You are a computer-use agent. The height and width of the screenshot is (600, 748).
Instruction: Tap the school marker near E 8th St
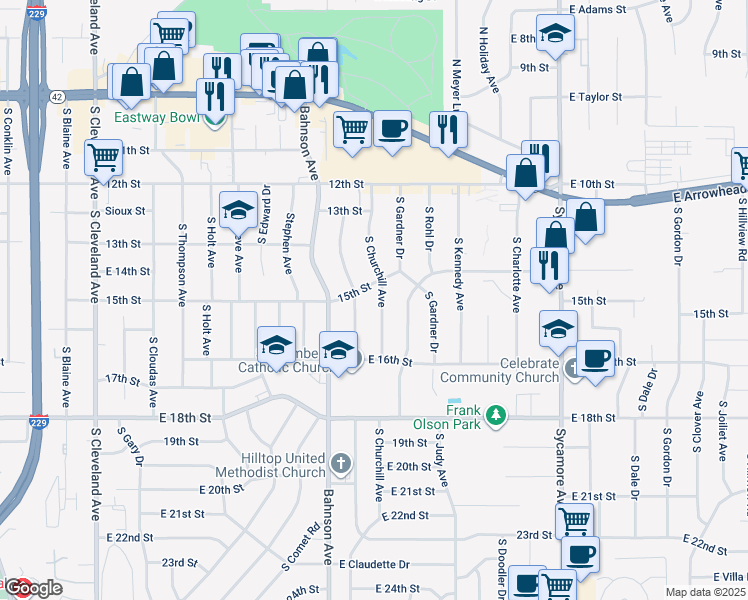coord(554,36)
